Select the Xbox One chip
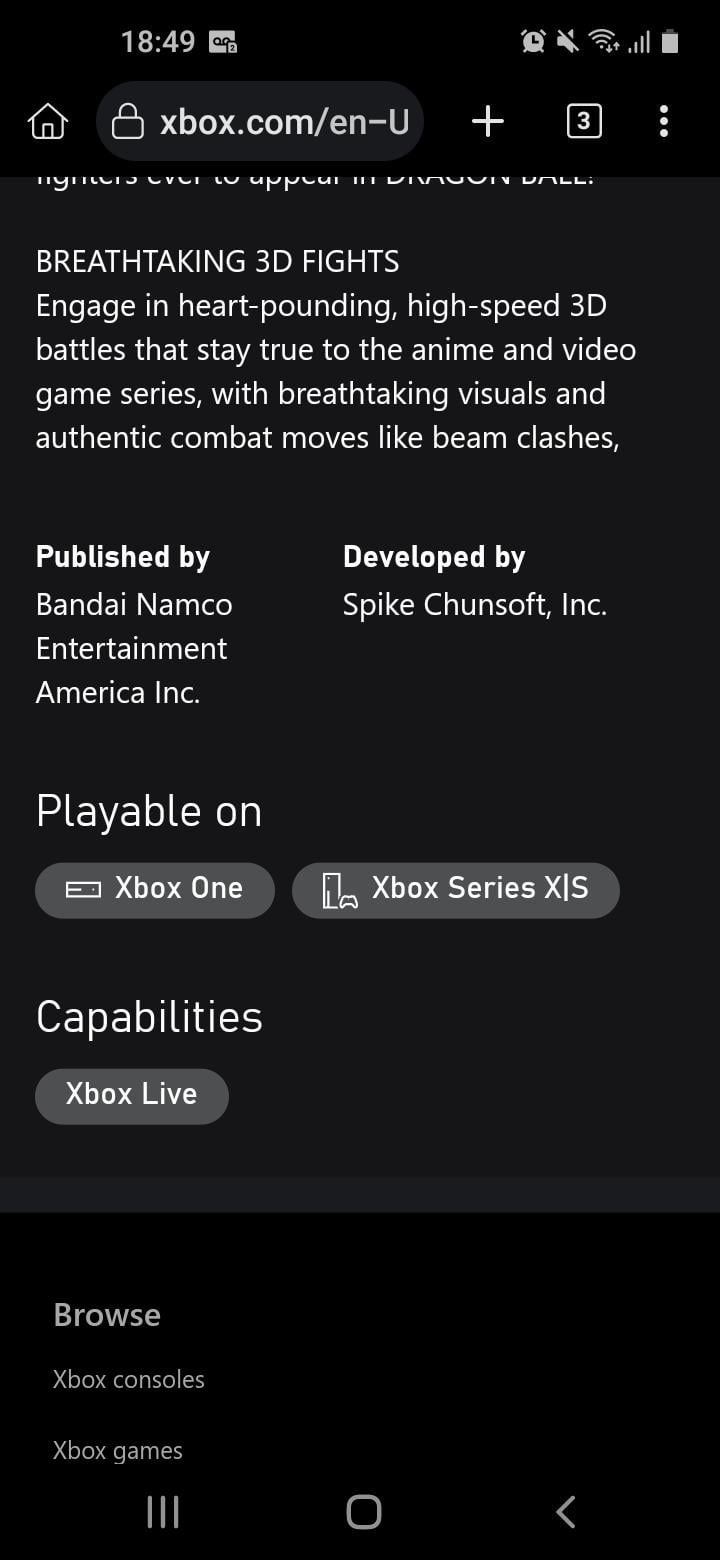Image resolution: width=720 pixels, height=1560 pixels. (155, 889)
